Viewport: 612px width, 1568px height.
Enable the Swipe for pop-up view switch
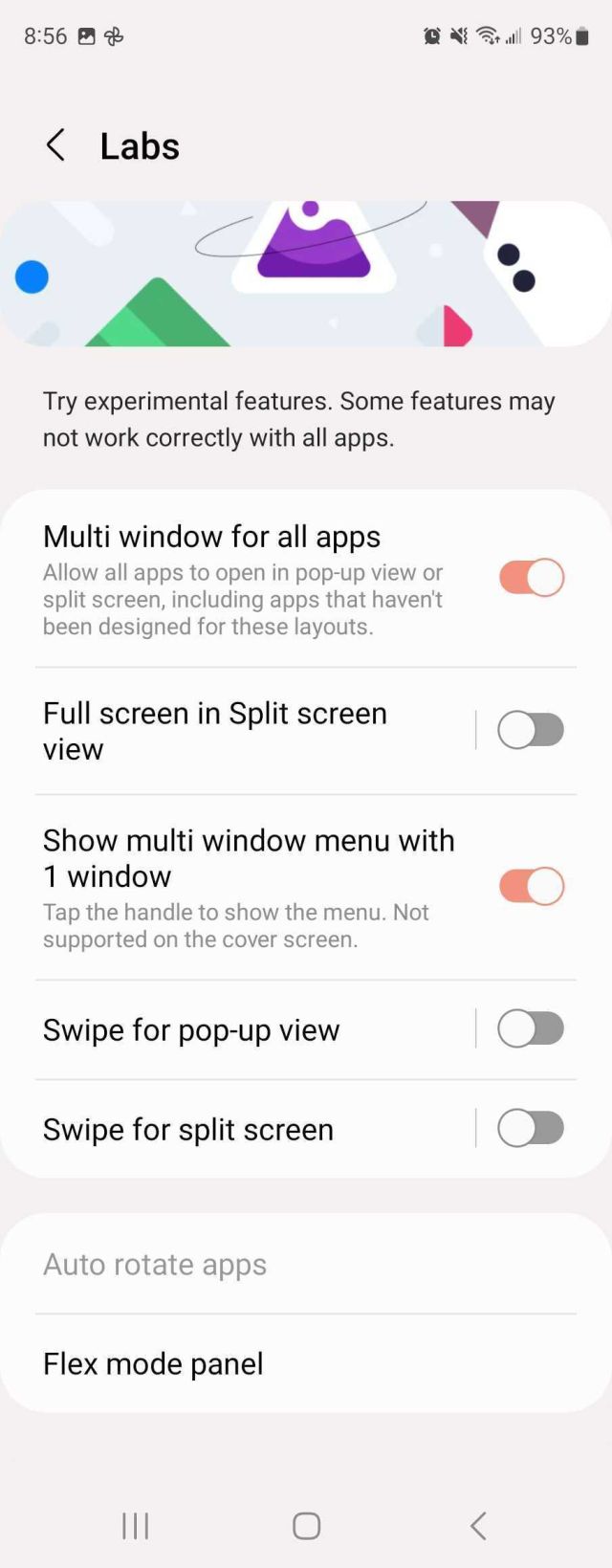point(531,1029)
